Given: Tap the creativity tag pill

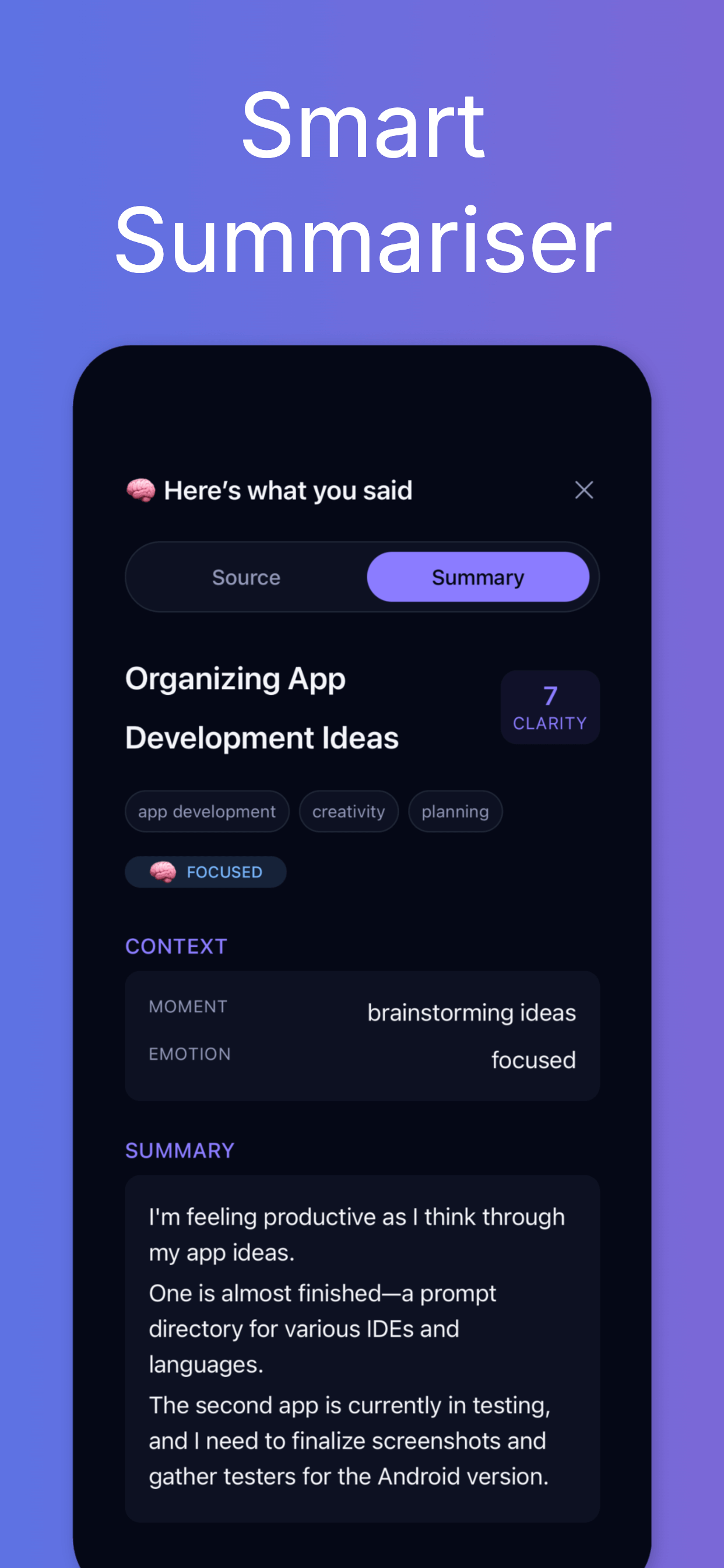Looking at the screenshot, I should (348, 811).
